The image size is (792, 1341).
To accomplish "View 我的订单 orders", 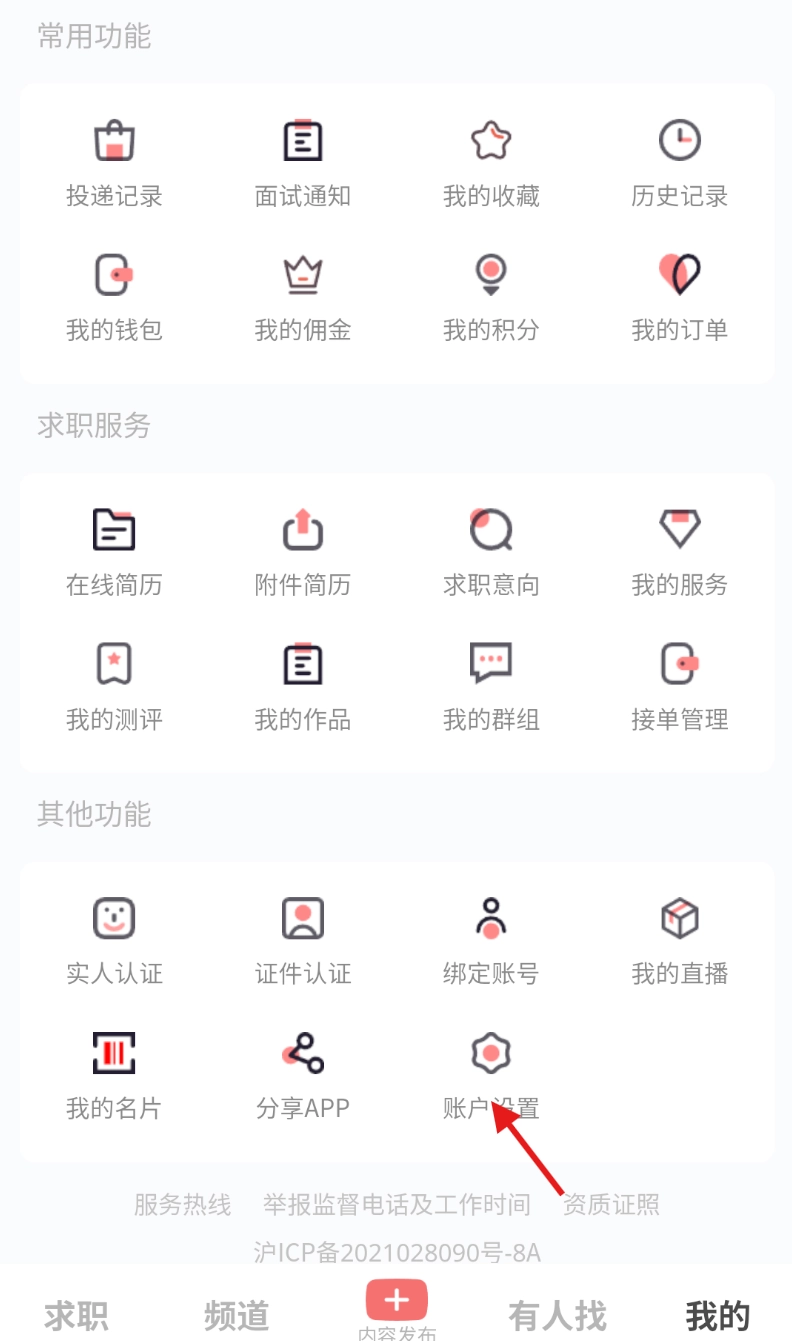I will (x=679, y=298).
